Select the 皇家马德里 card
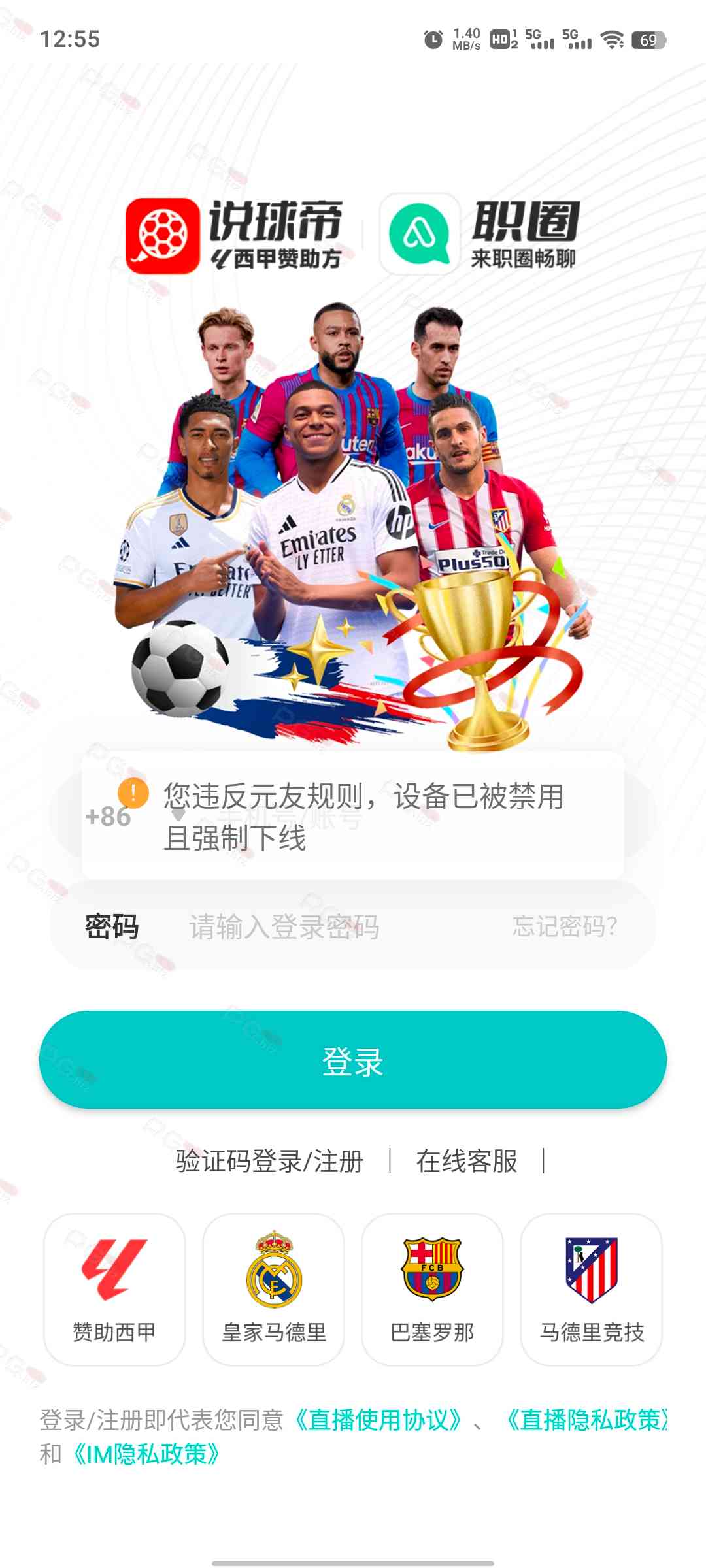 point(273,1289)
